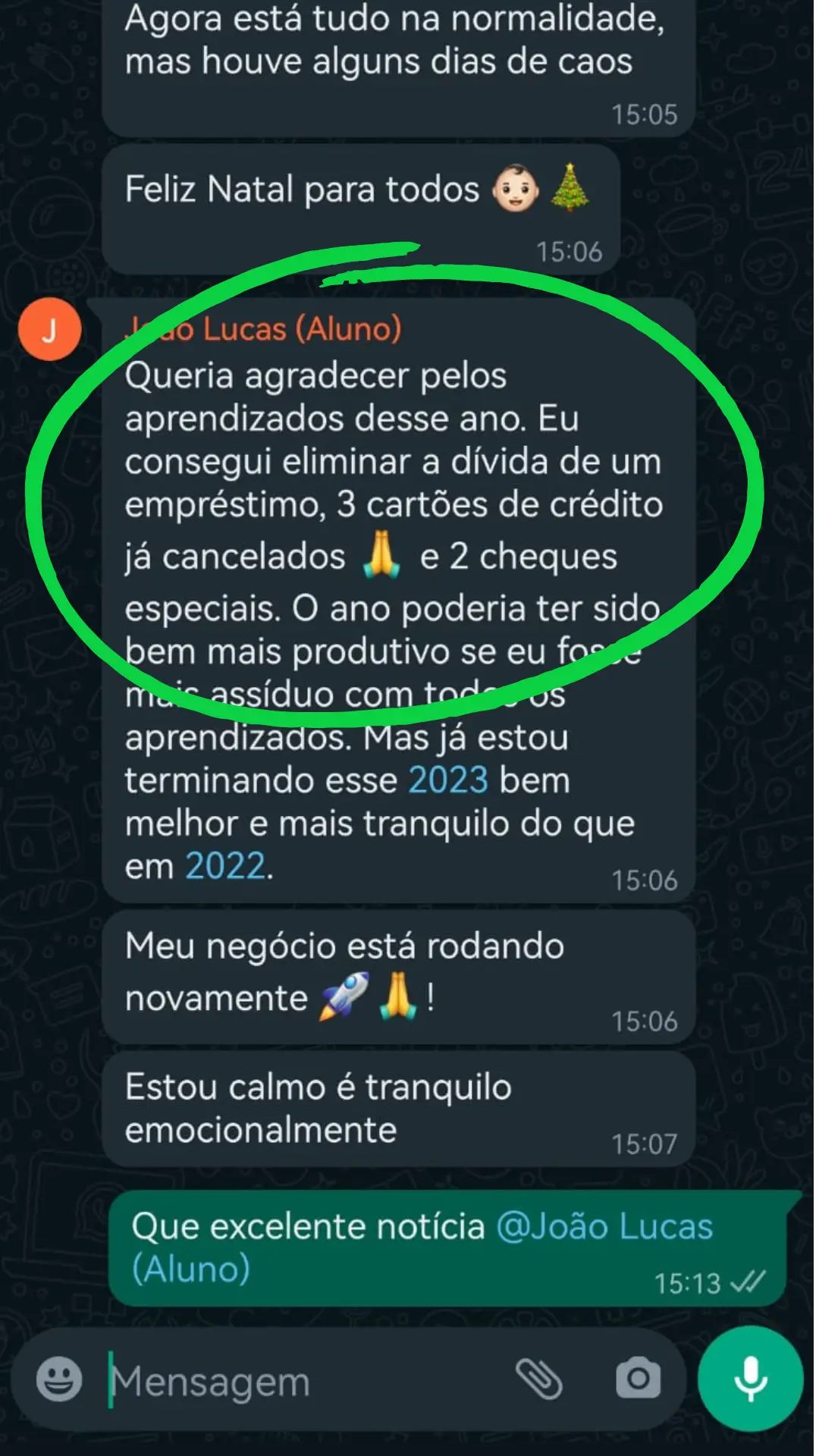Tap the voice message microphone button
This screenshot has height=1456, width=819.
pos(750,1378)
